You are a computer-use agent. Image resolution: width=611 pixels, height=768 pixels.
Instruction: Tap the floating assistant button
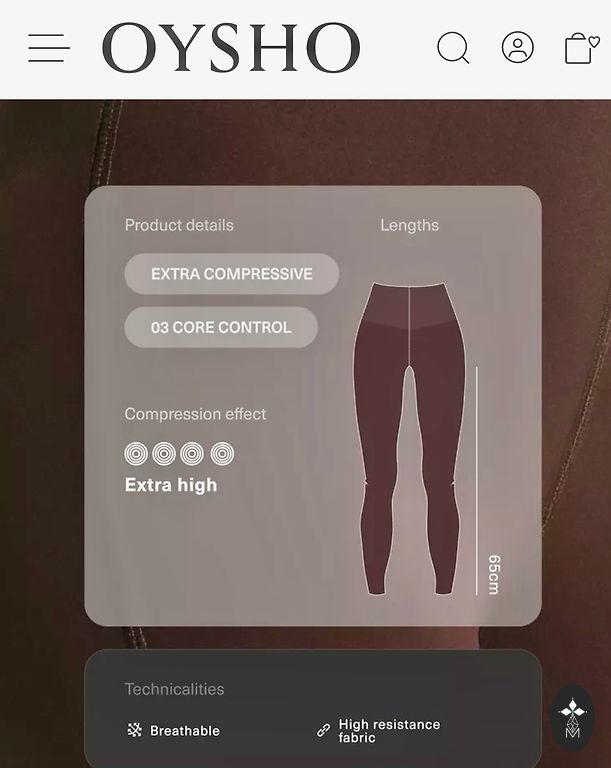coord(572,718)
